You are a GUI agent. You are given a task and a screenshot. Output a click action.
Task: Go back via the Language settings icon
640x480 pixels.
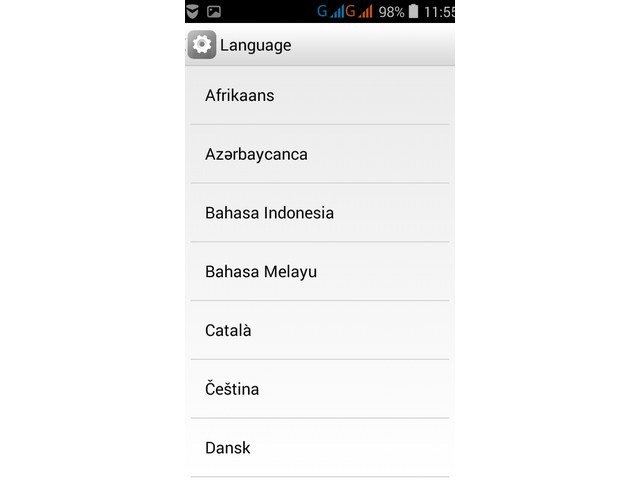coord(202,45)
